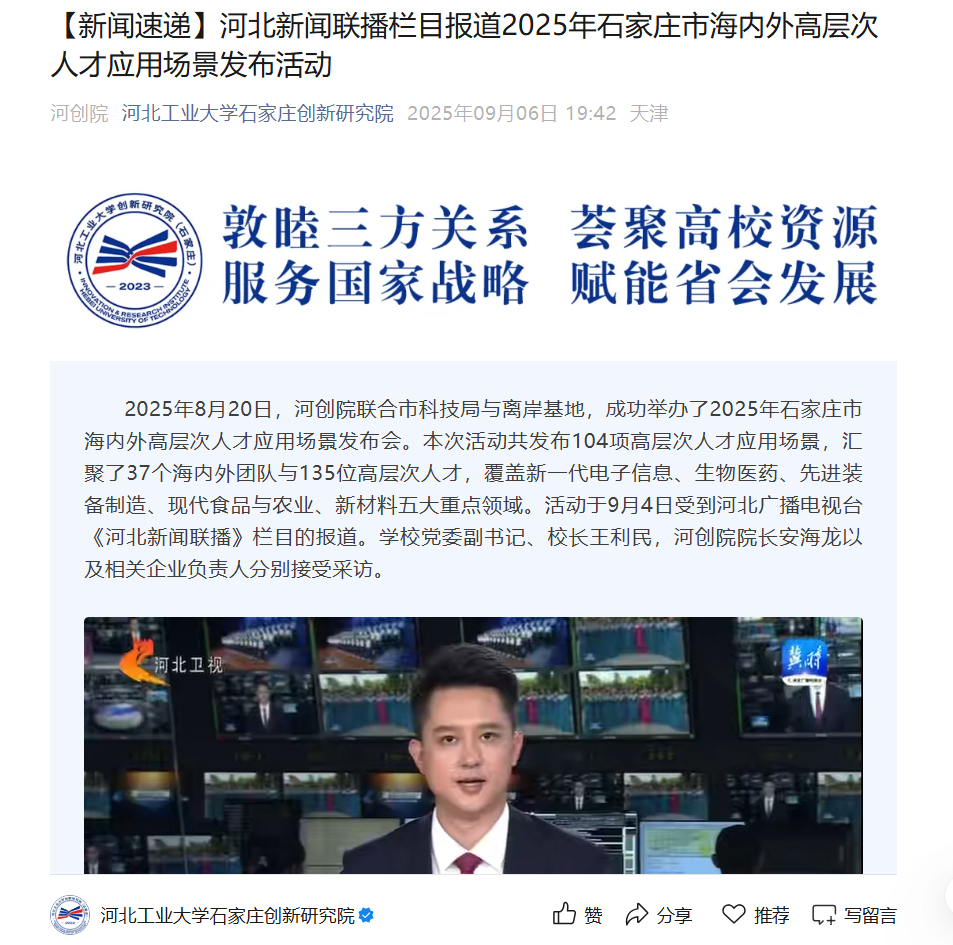This screenshot has width=953, height=945.
Task: Tap 推荐 to recommend the article
Action: (755, 914)
